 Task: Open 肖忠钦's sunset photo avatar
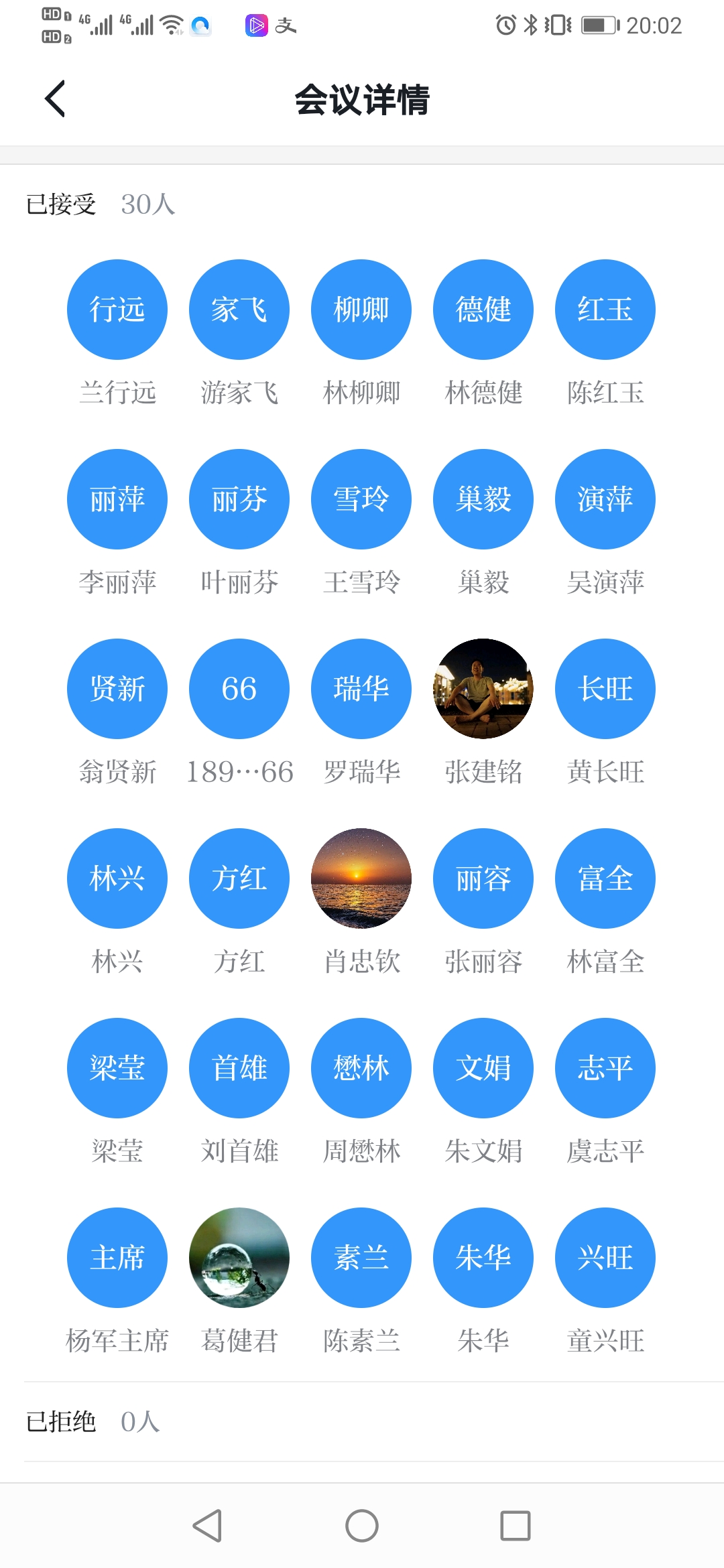(x=361, y=878)
